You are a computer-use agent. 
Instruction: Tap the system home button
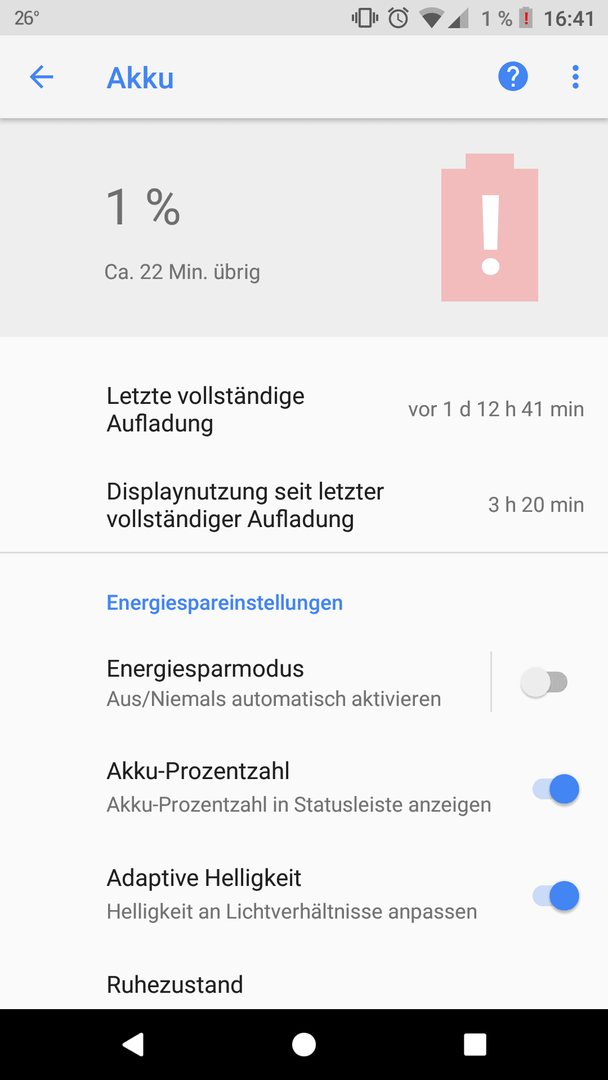[x=304, y=1044]
